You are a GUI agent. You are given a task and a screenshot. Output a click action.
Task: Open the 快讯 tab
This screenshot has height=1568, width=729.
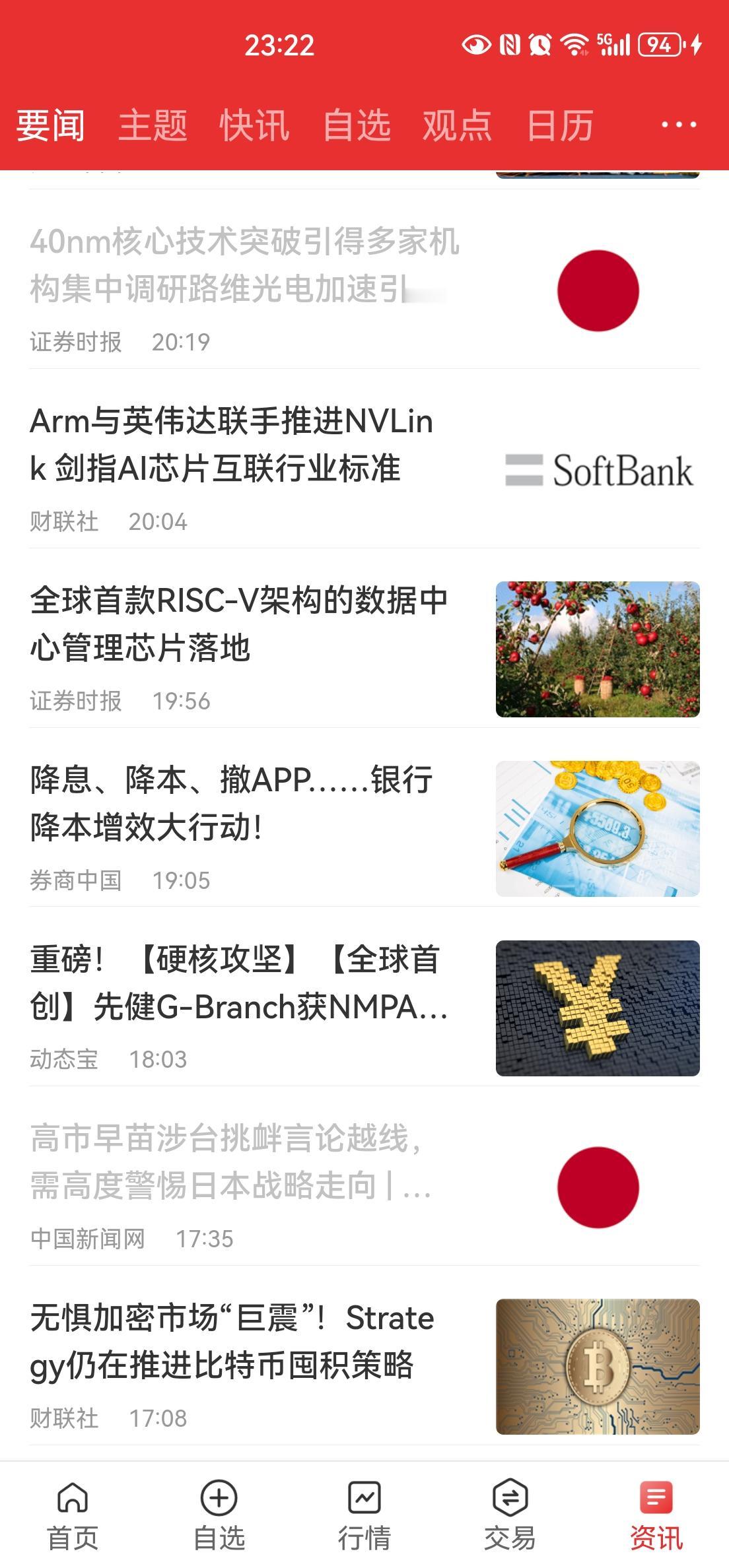254,127
